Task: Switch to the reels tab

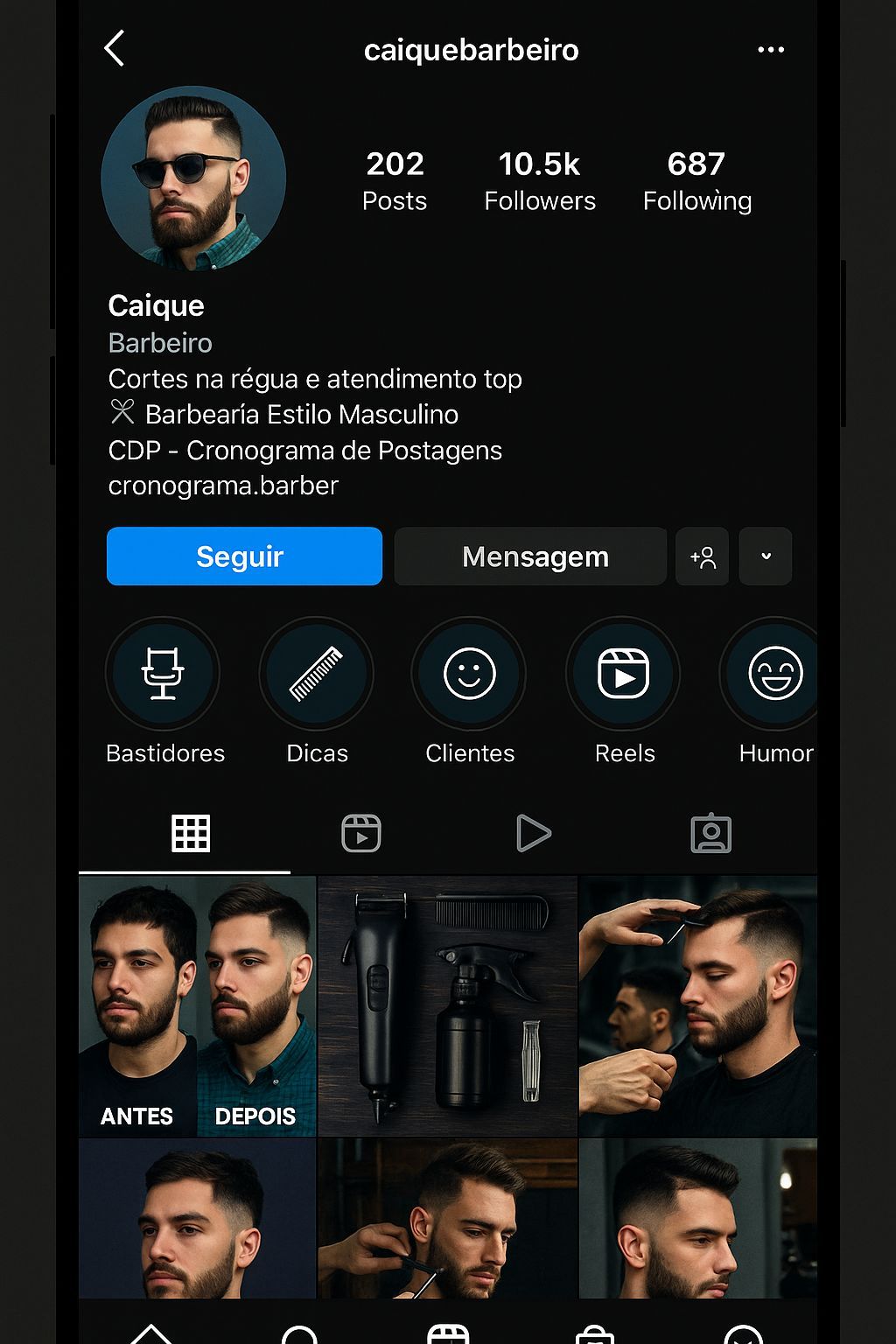Action: tap(360, 833)
